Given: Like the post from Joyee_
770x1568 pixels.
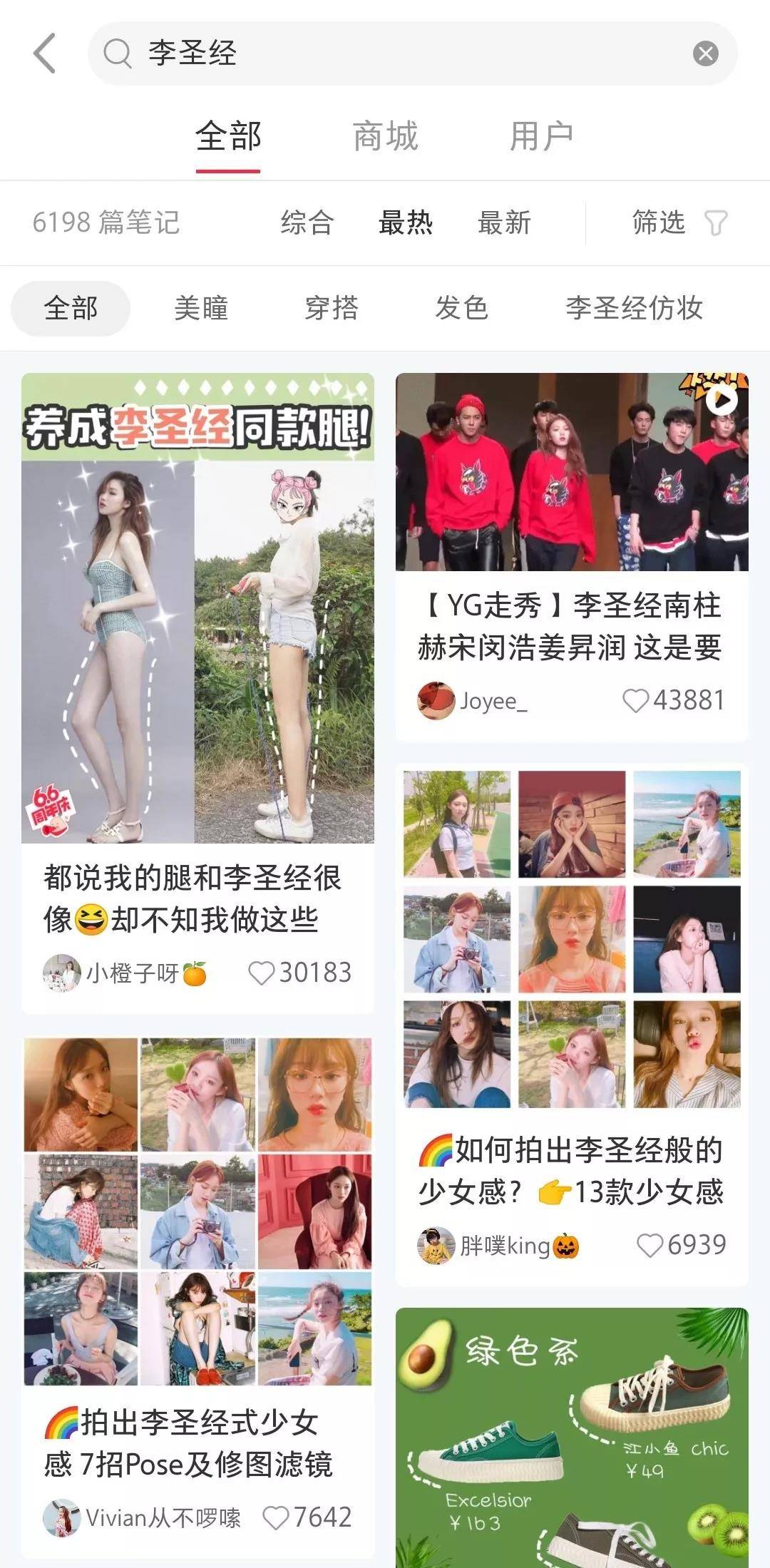Looking at the screenshot, I should [x=635, y=700].
